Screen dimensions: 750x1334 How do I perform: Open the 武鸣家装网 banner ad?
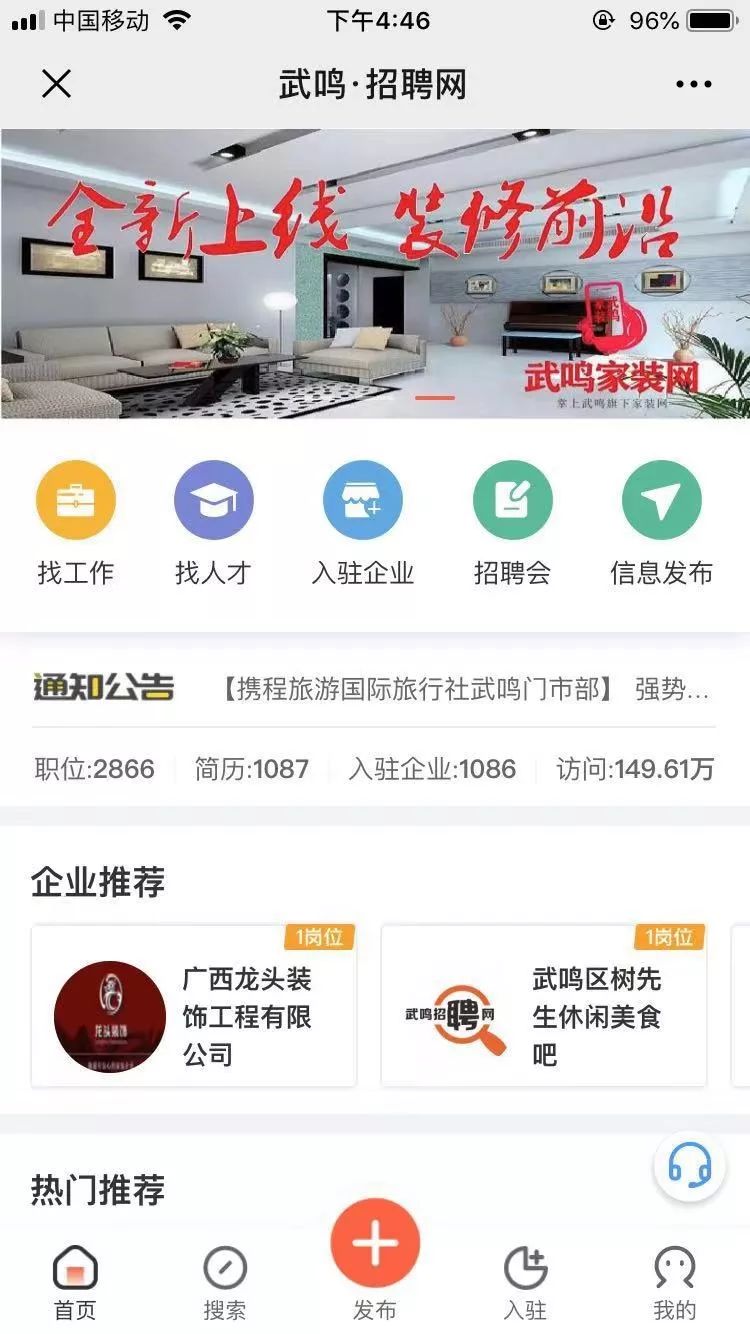point(375,274)
